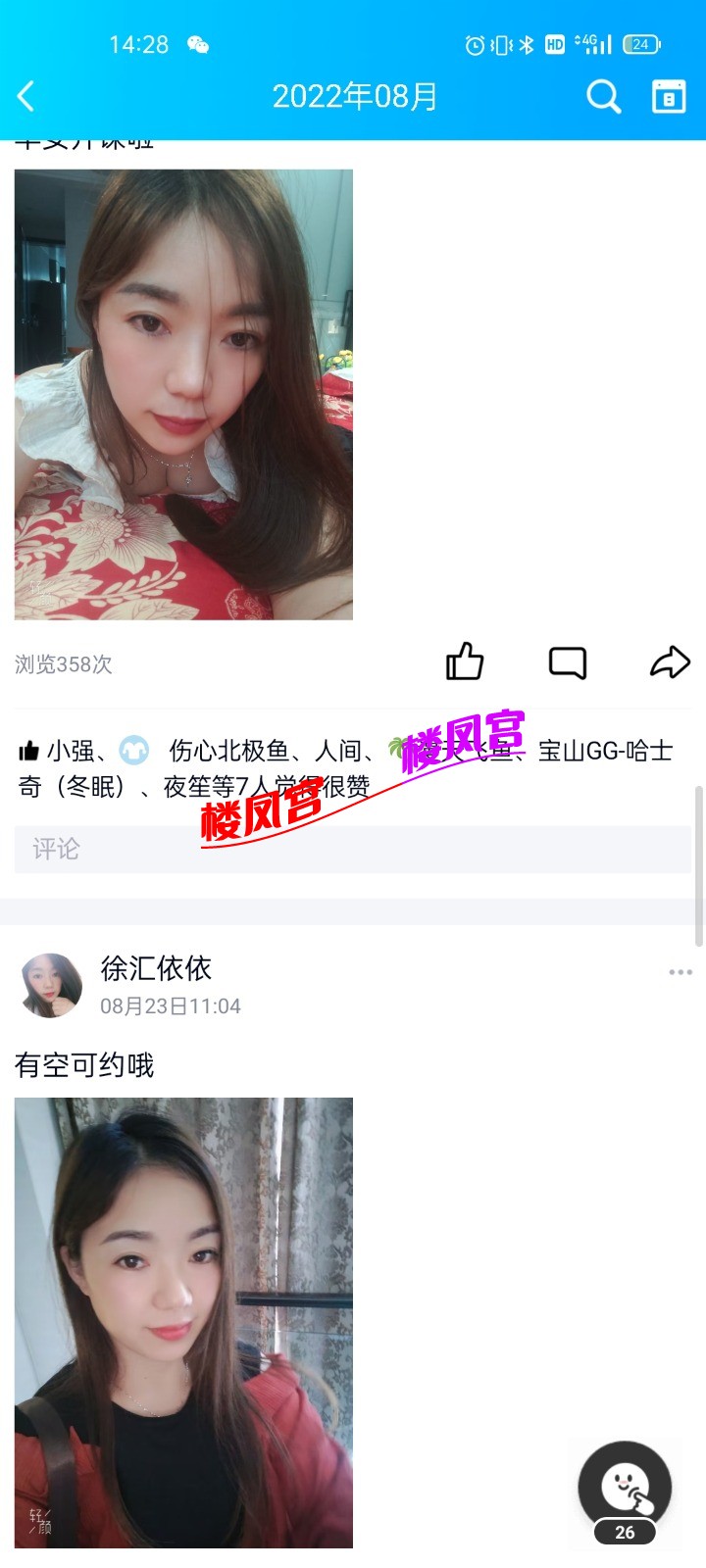The height and width of the screenshot is (1568, 706).
Task: Share the post with 358 views
Action: click(x=670, y=662)
